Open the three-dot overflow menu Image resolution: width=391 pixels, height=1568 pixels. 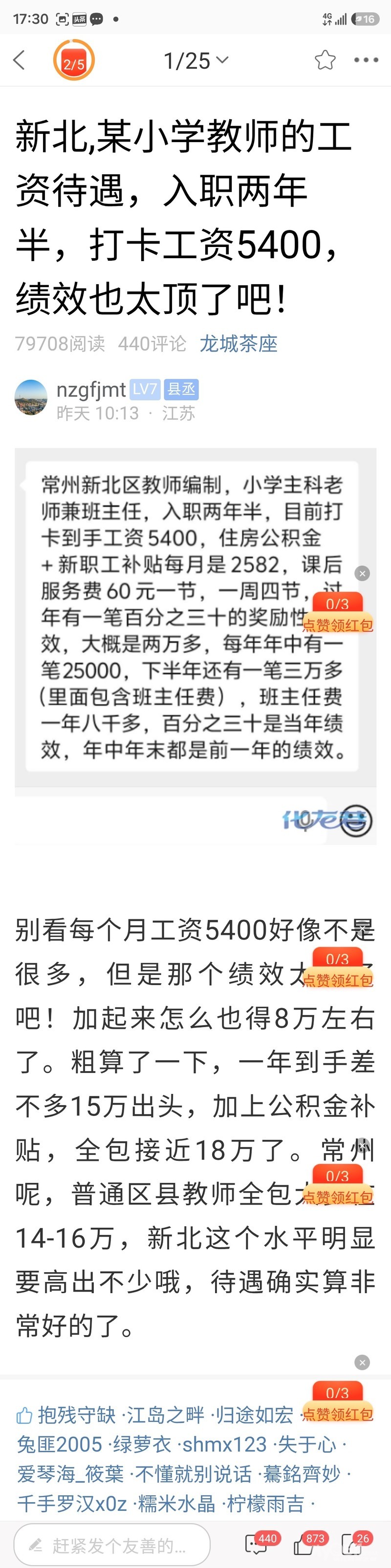tap(366, 60)
